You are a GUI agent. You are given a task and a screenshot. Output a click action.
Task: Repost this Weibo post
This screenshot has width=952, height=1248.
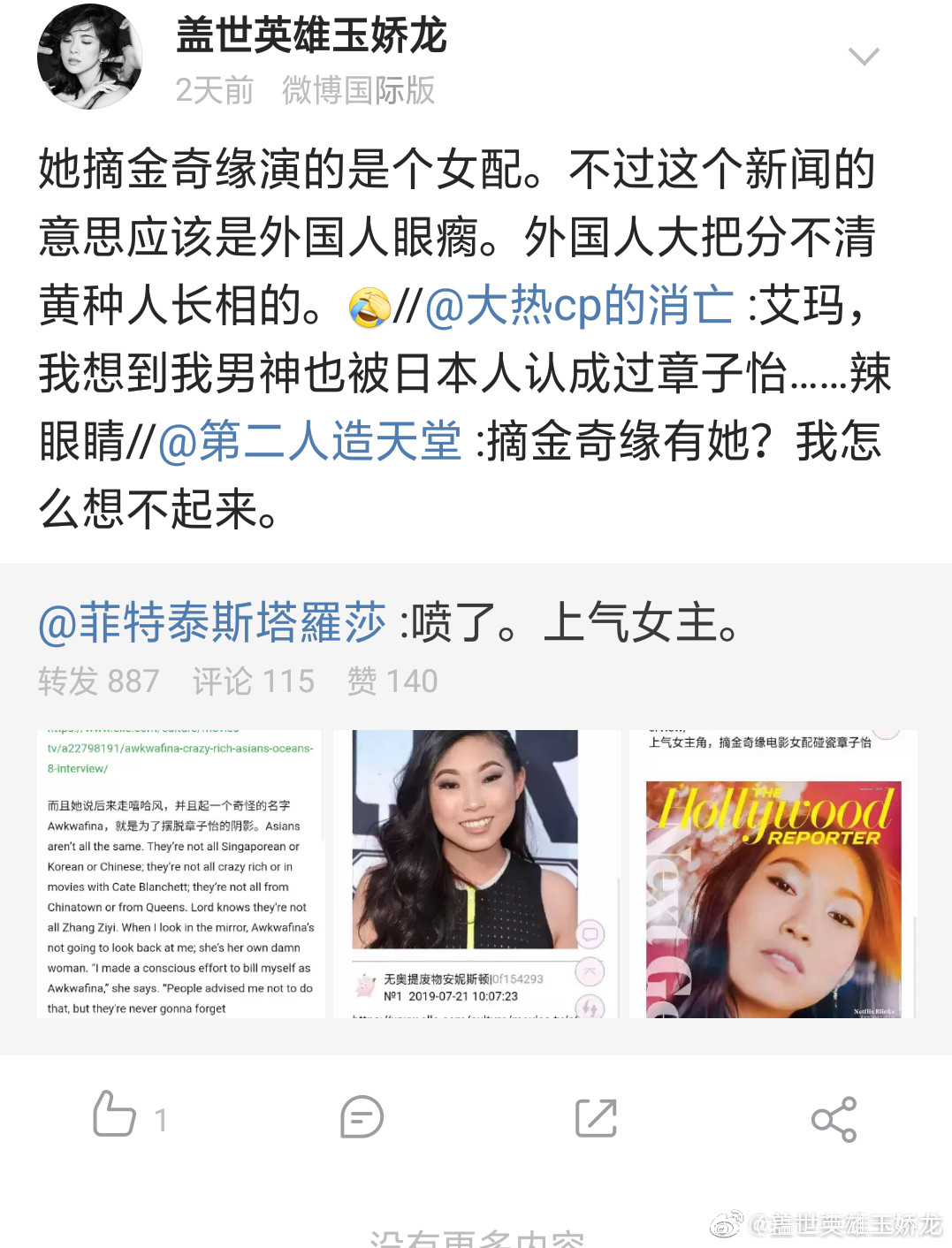596,1117
